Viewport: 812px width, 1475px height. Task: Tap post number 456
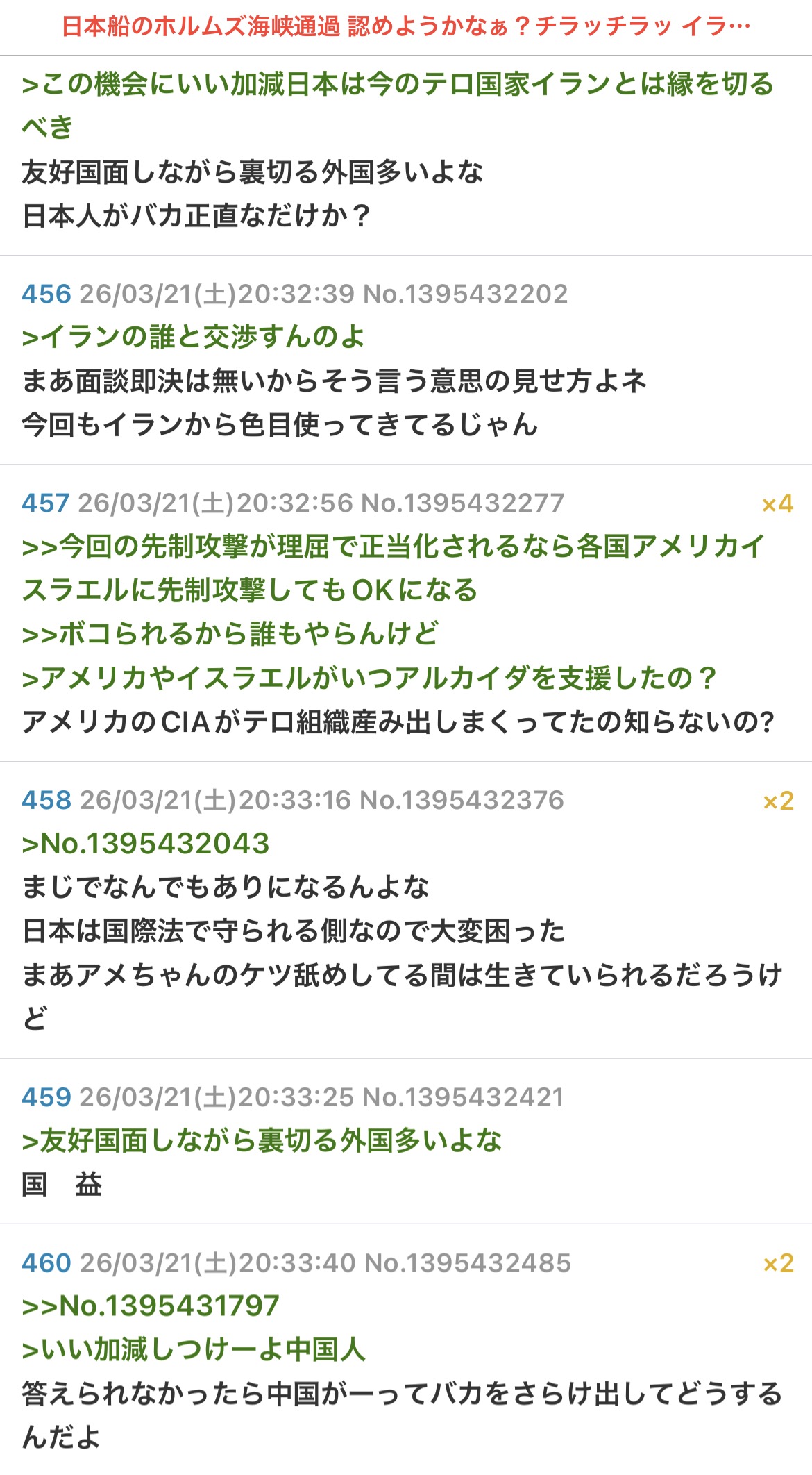[46, 294]
